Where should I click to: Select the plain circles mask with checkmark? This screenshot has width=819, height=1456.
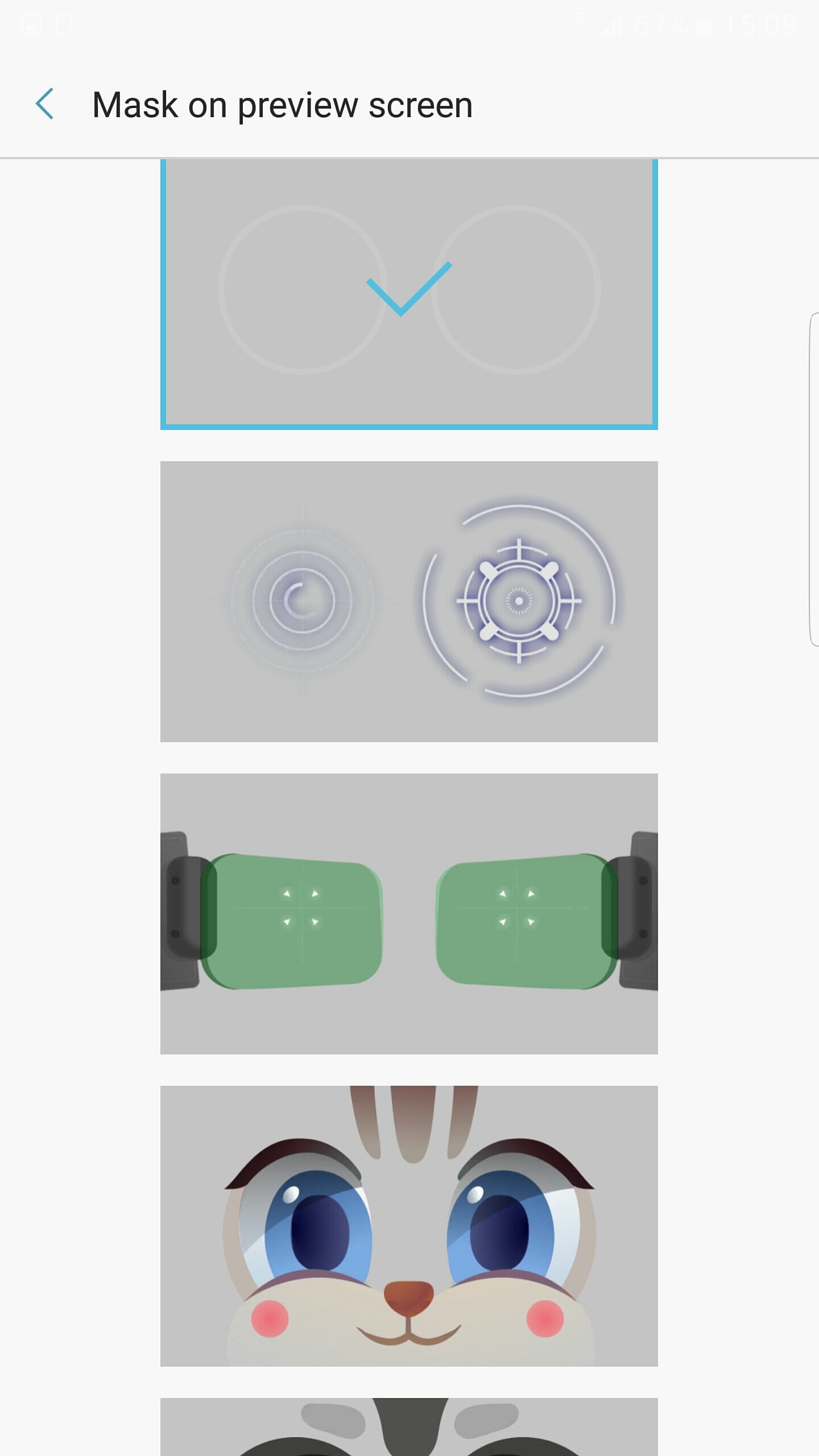(x=409, y=293)
